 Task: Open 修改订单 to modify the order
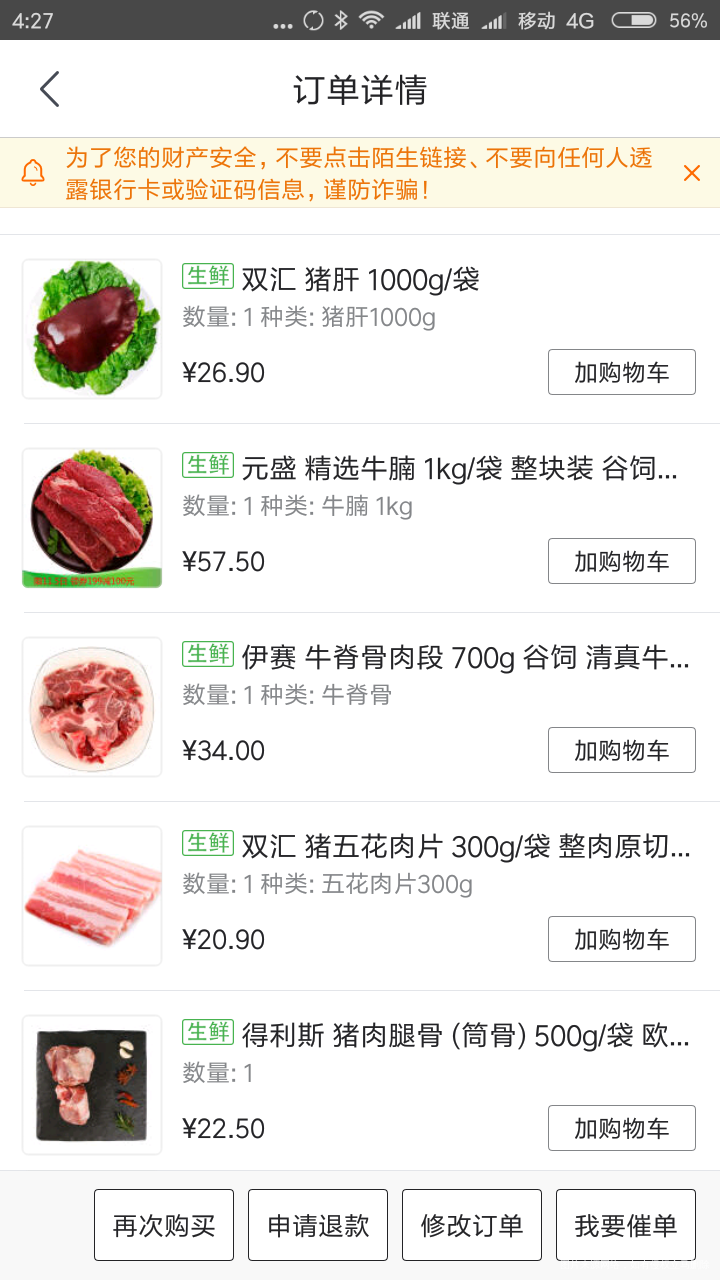[471, 1224]
